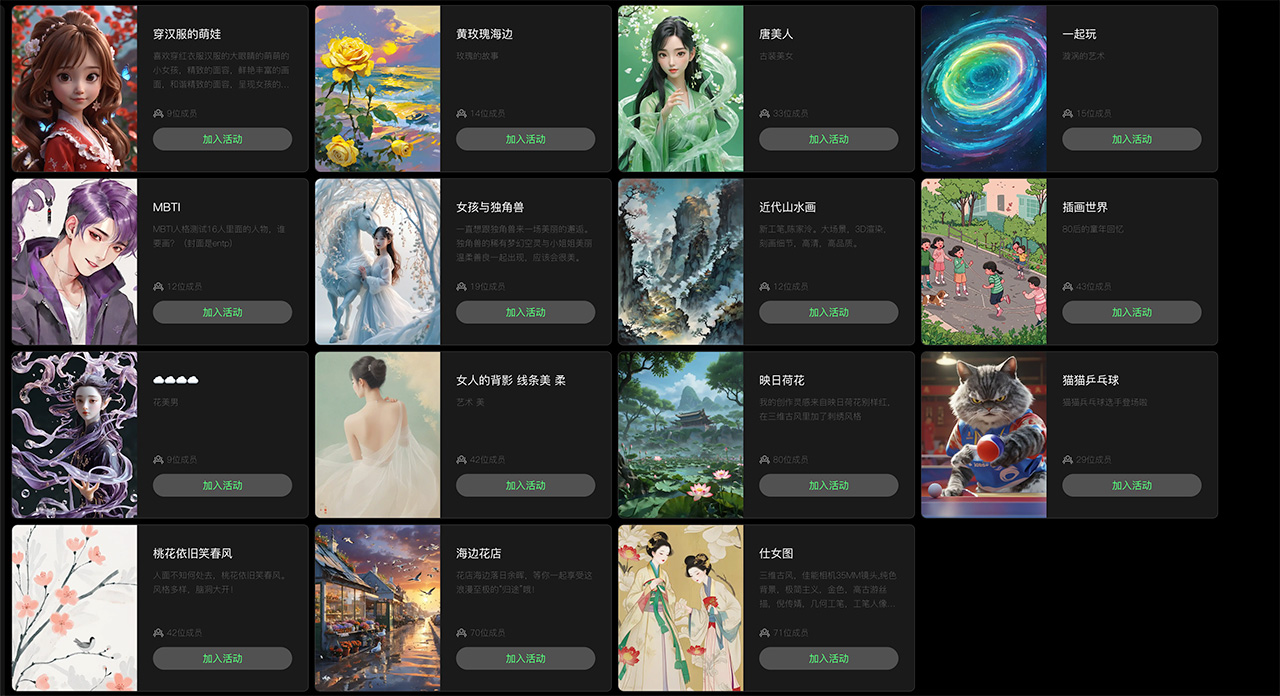View the 插画世界 illustration thumbnail
Viewport: 1280px width, 696px height.
click(983, 262)
